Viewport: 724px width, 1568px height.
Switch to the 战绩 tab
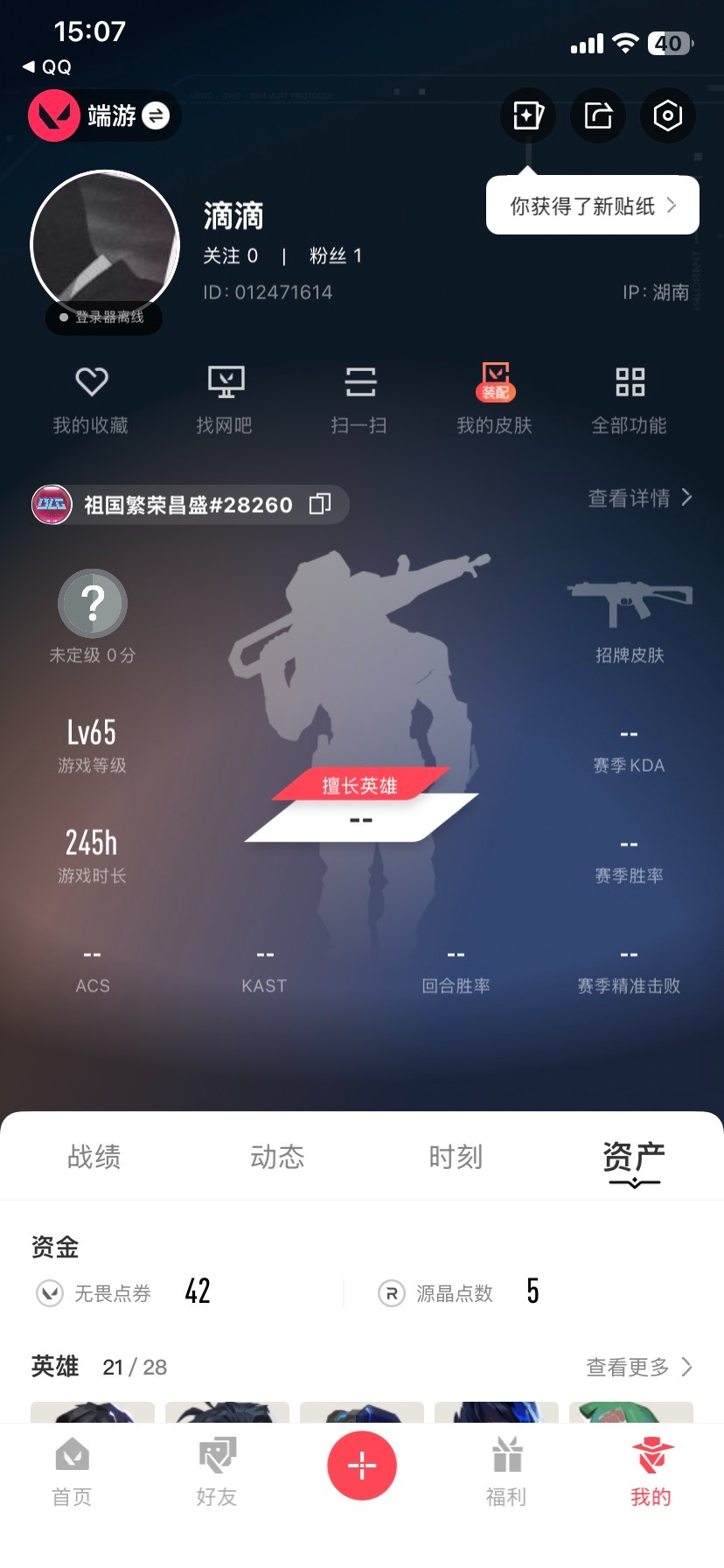coord(94,1157)
